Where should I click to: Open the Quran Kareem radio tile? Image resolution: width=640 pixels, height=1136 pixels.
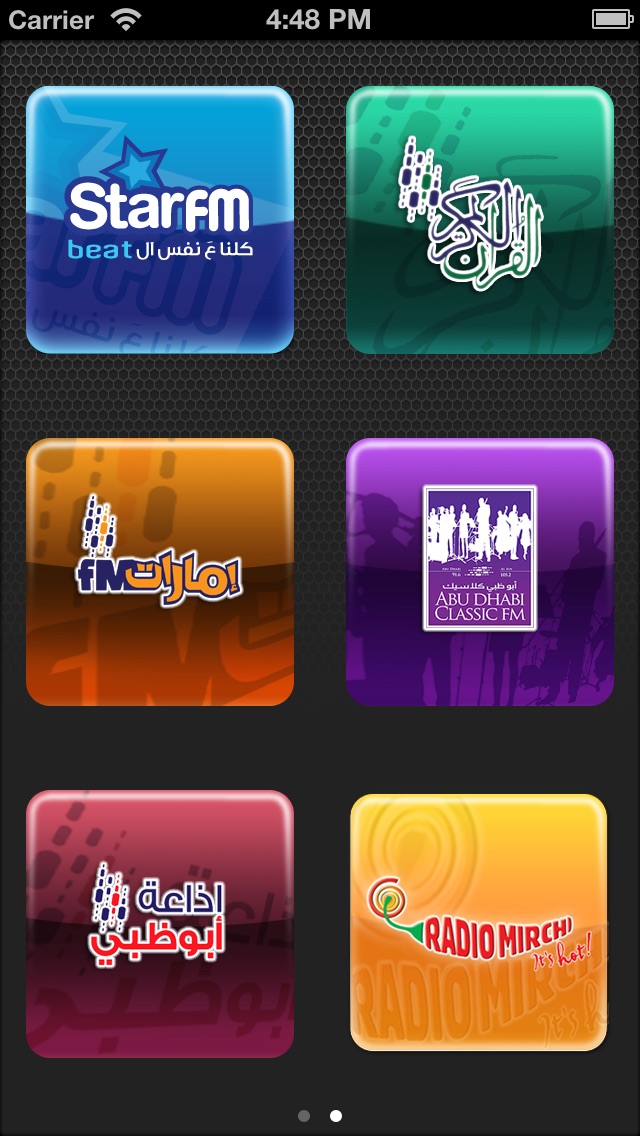pos(480,220)
